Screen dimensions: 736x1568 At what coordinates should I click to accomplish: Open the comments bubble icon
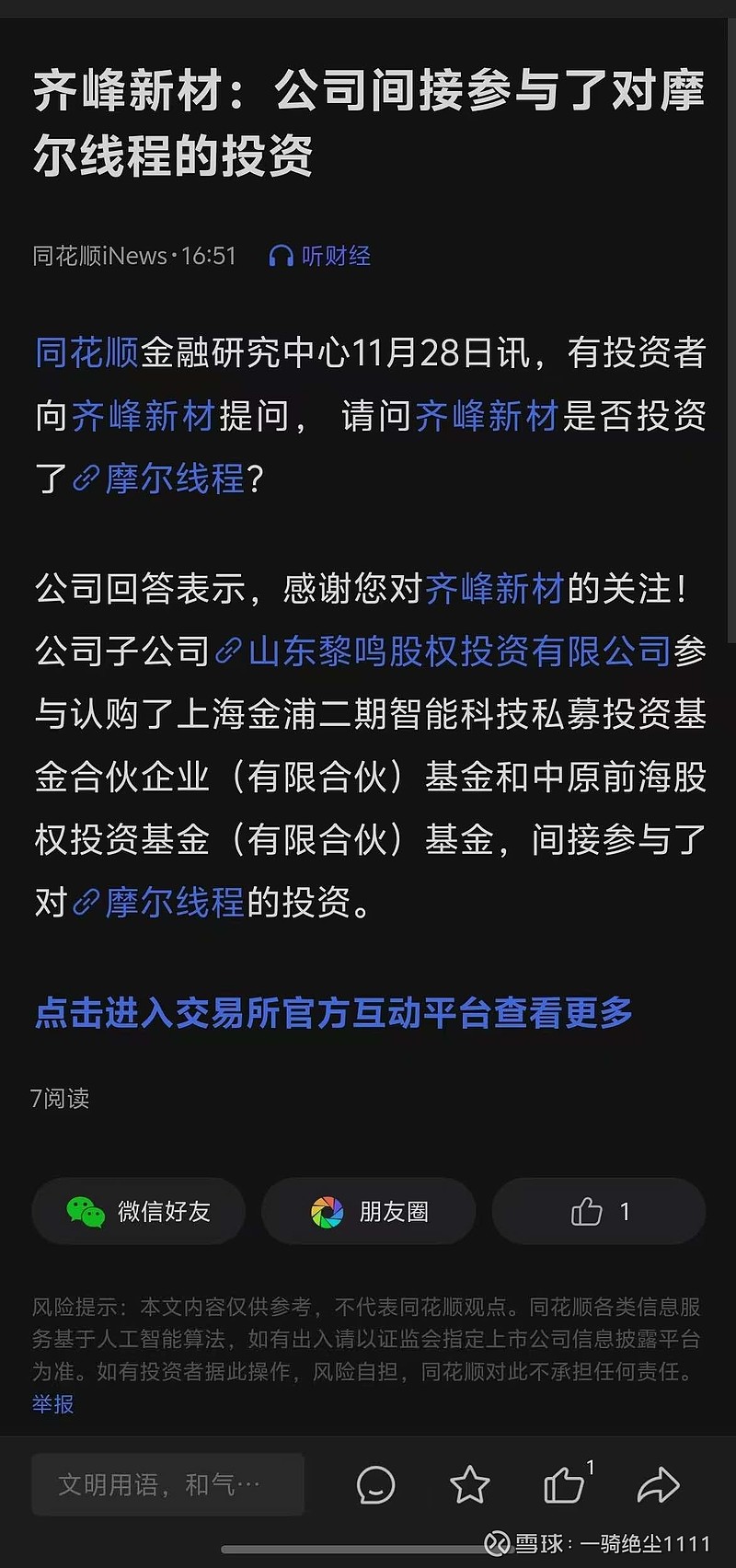375,1484
